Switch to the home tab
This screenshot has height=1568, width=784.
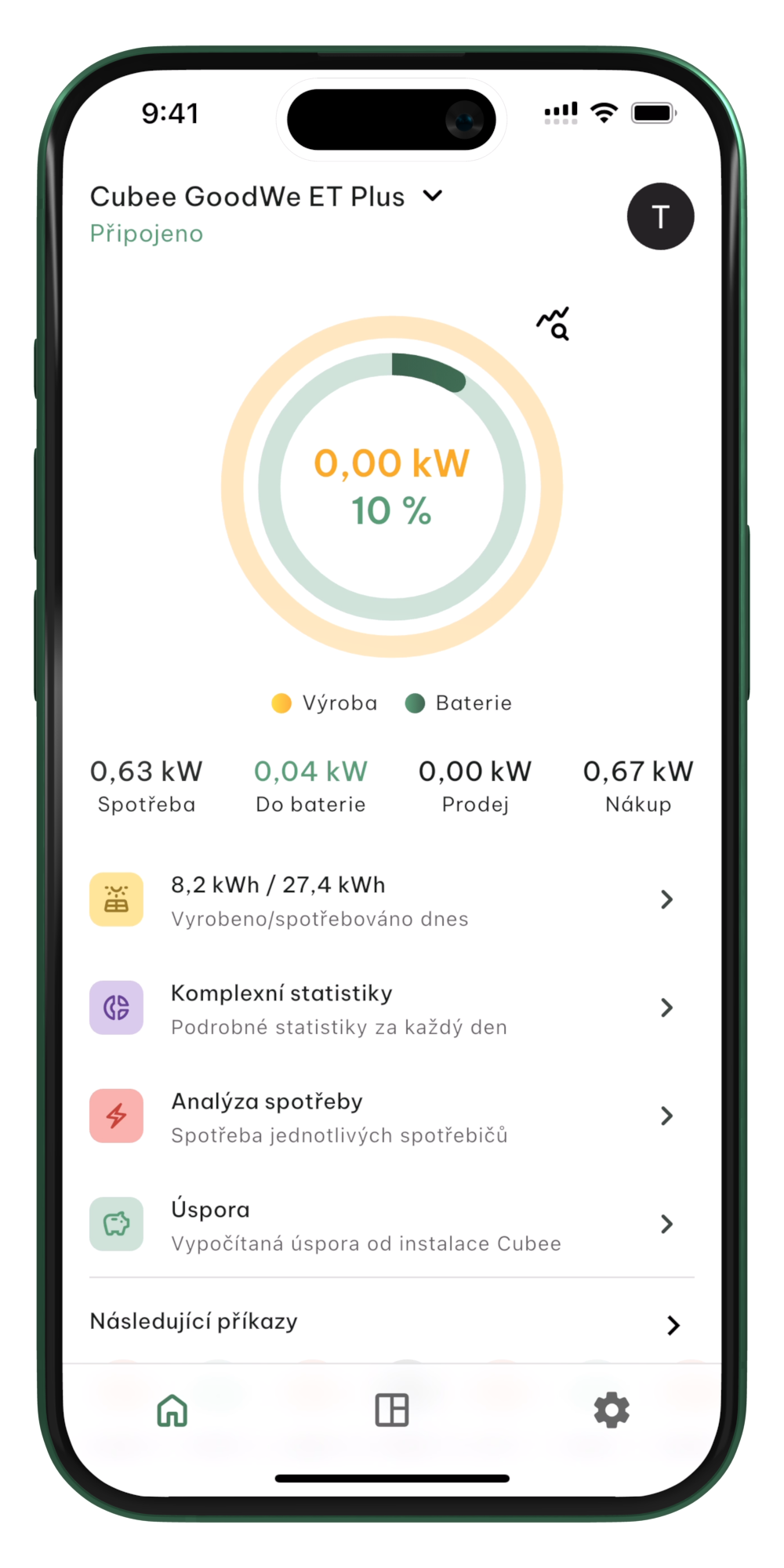click(x=172, y=1410)
